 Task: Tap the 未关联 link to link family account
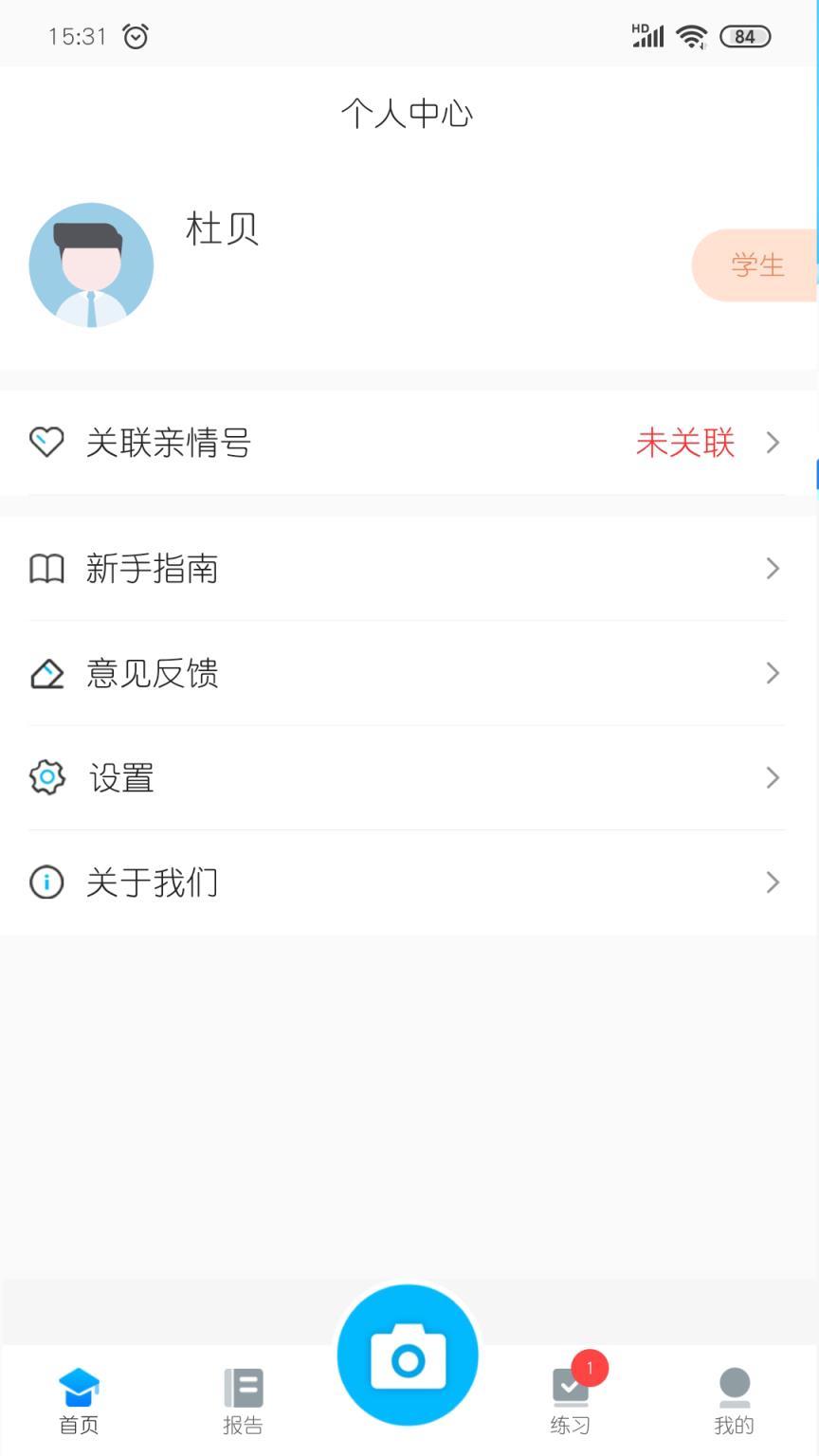coord(684,444)
